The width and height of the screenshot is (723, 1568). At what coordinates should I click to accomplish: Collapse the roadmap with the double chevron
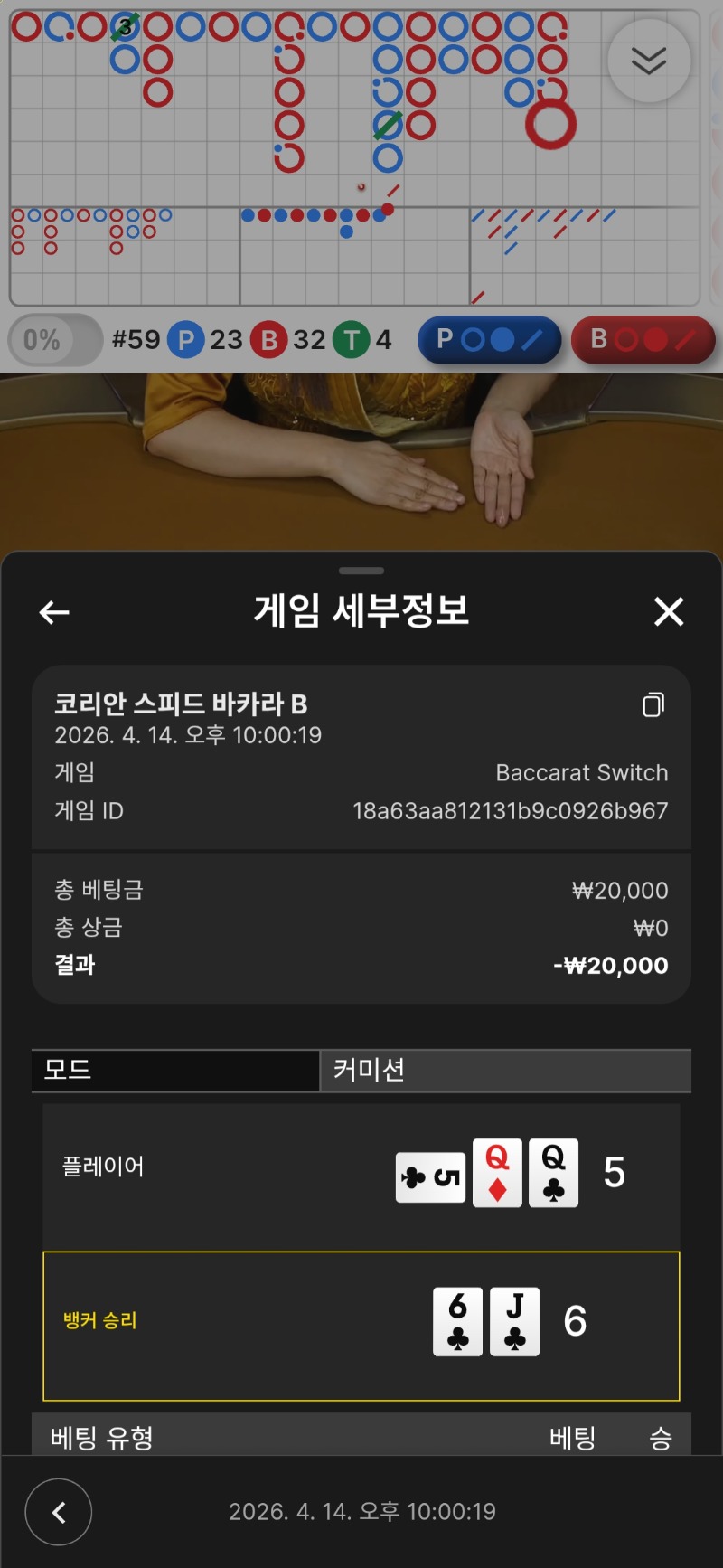tap(649, 61)
